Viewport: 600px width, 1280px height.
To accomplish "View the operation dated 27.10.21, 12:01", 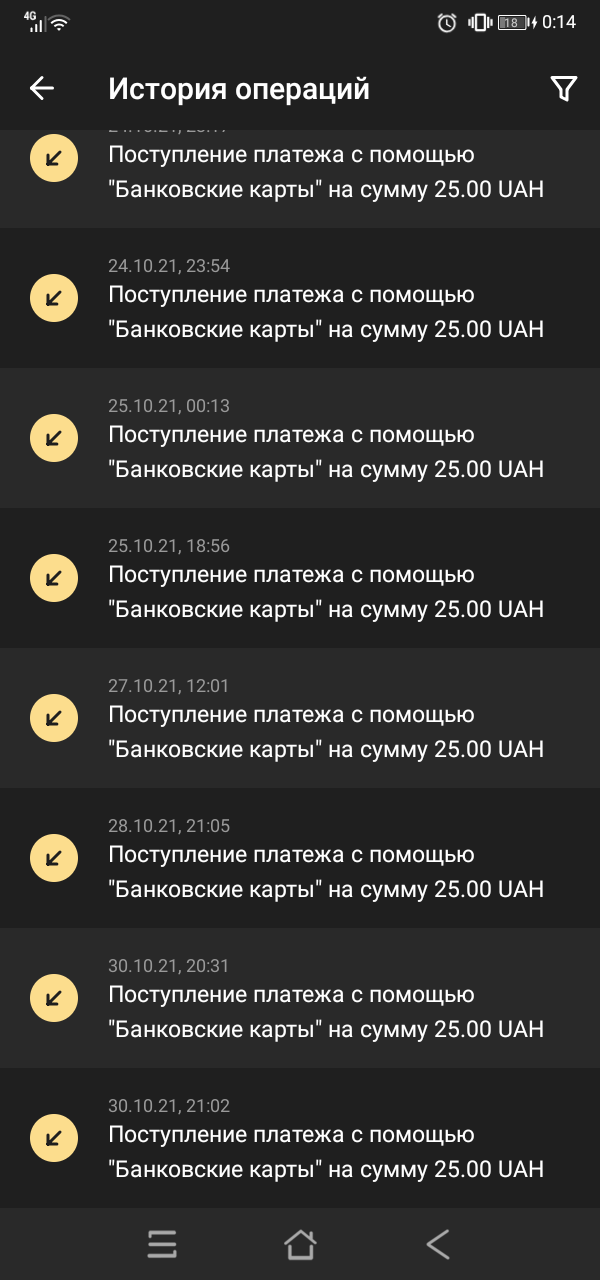I will [300, 718].
